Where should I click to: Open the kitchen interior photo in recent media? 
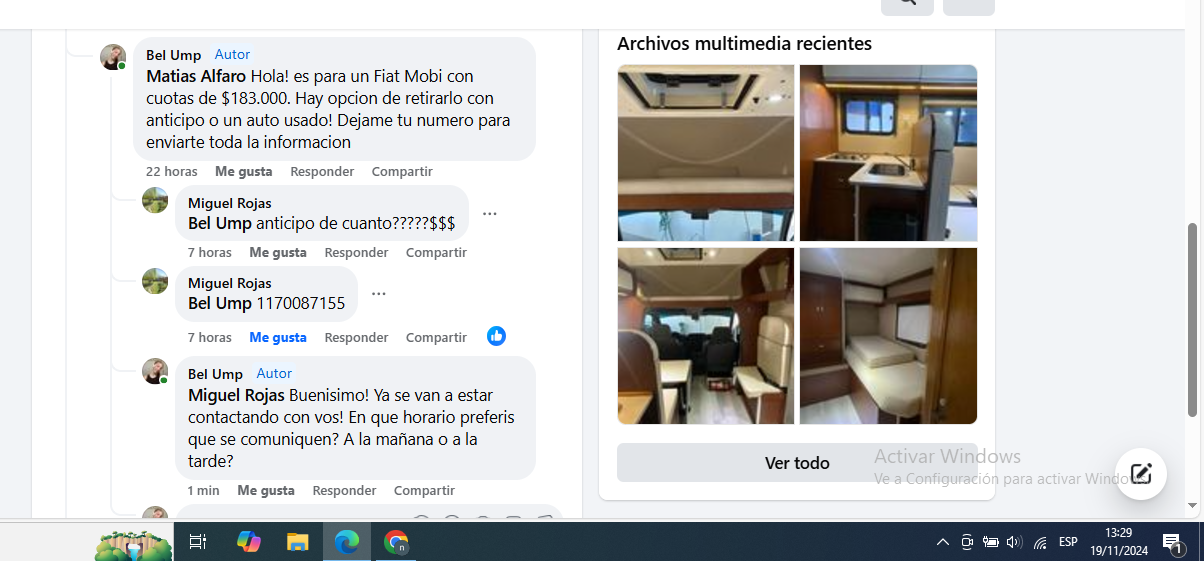tap(888, 153)
